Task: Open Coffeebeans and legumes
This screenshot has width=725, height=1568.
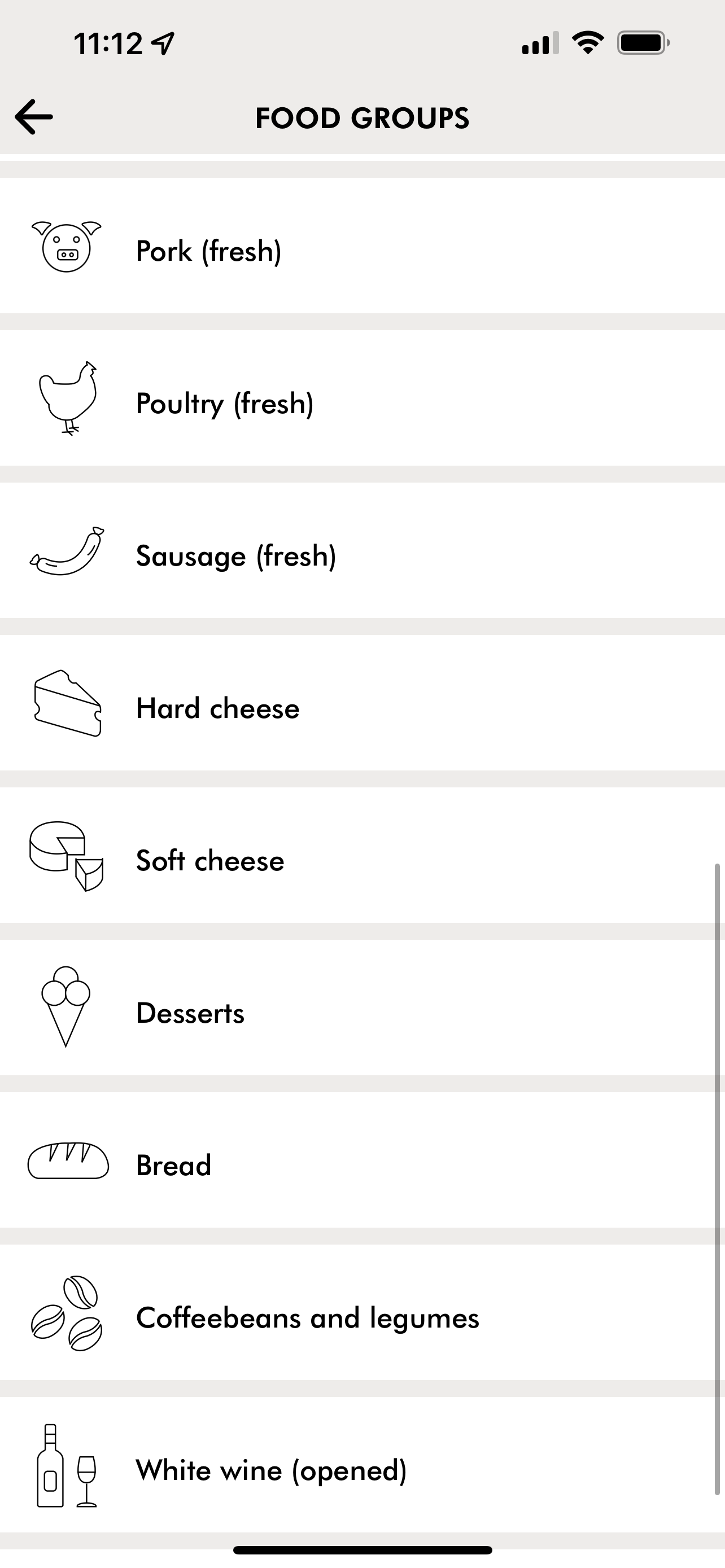Action: 307,1318
